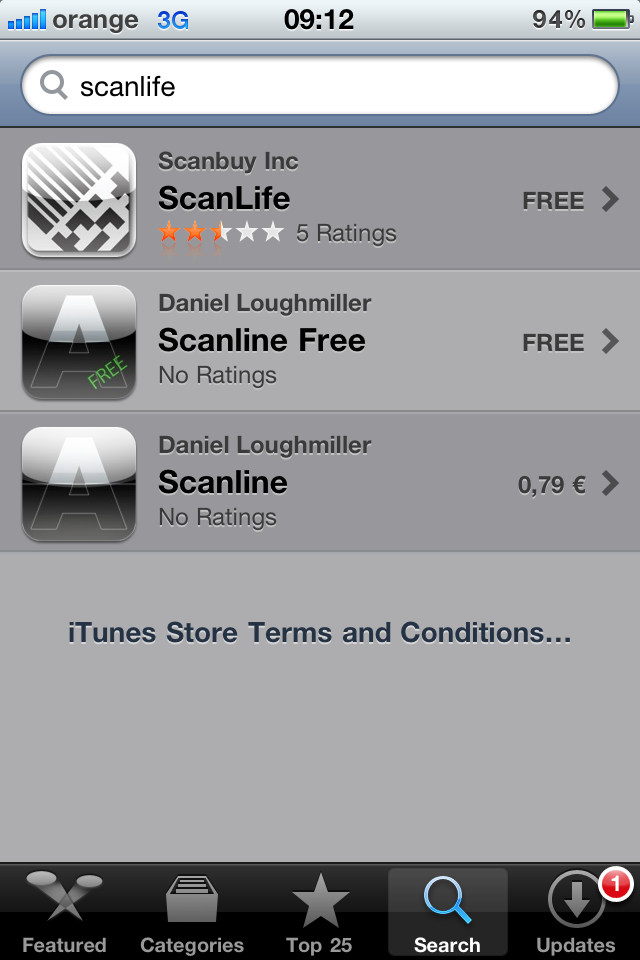Open the Scanline Free app result

click(x=320, y=342)
